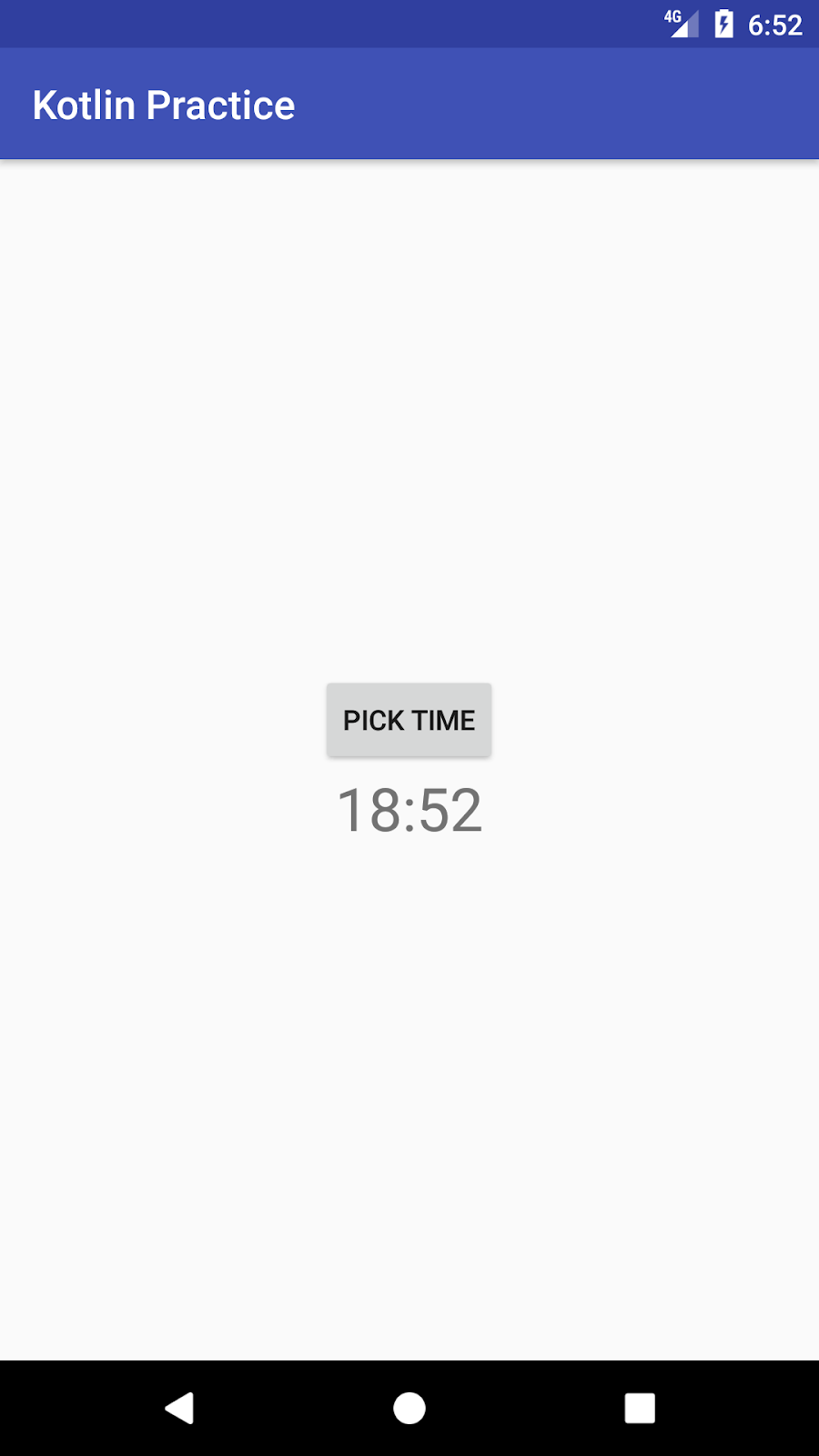Open recent apps with the square button
This screenshot has height=1456, width=819.
(x=640, y=1407)
